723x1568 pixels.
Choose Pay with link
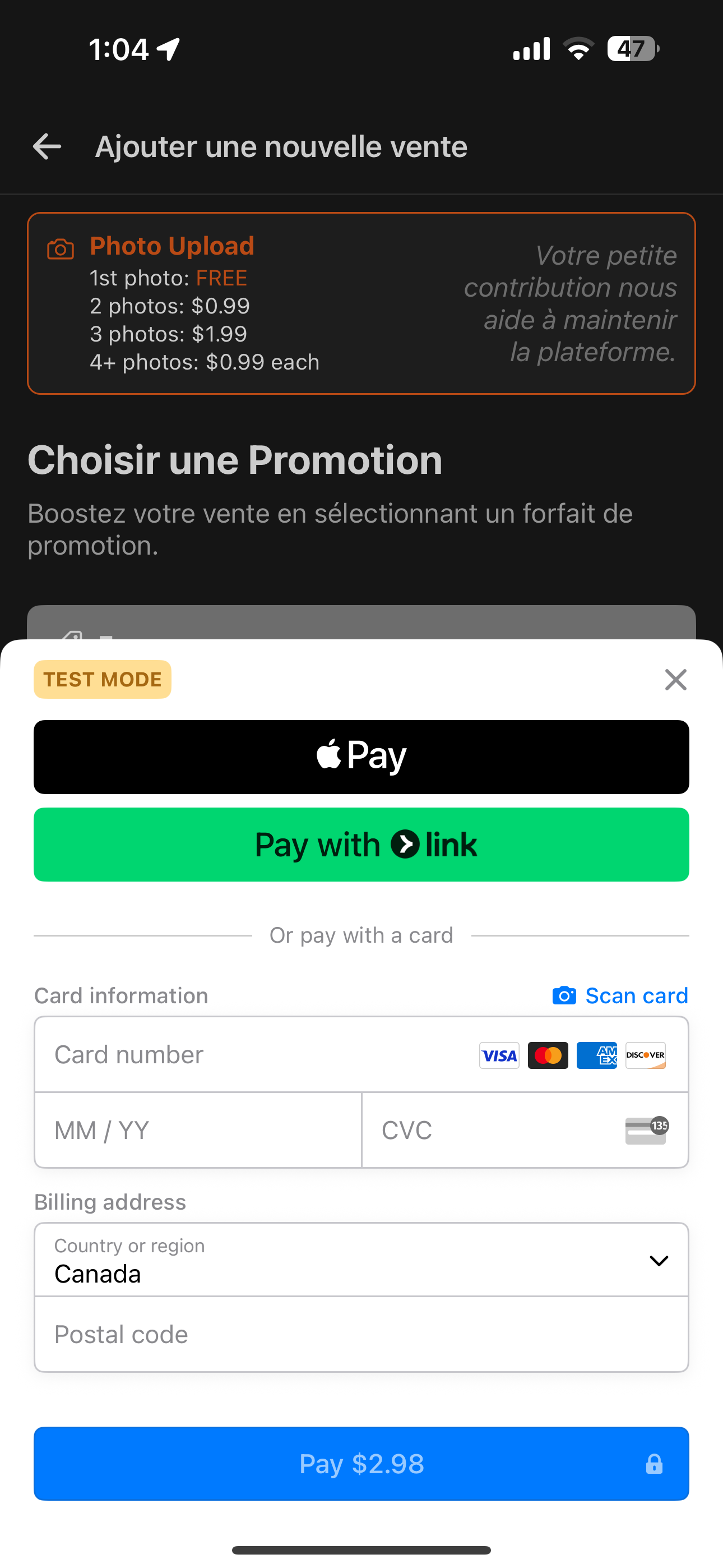coord(361,844)
